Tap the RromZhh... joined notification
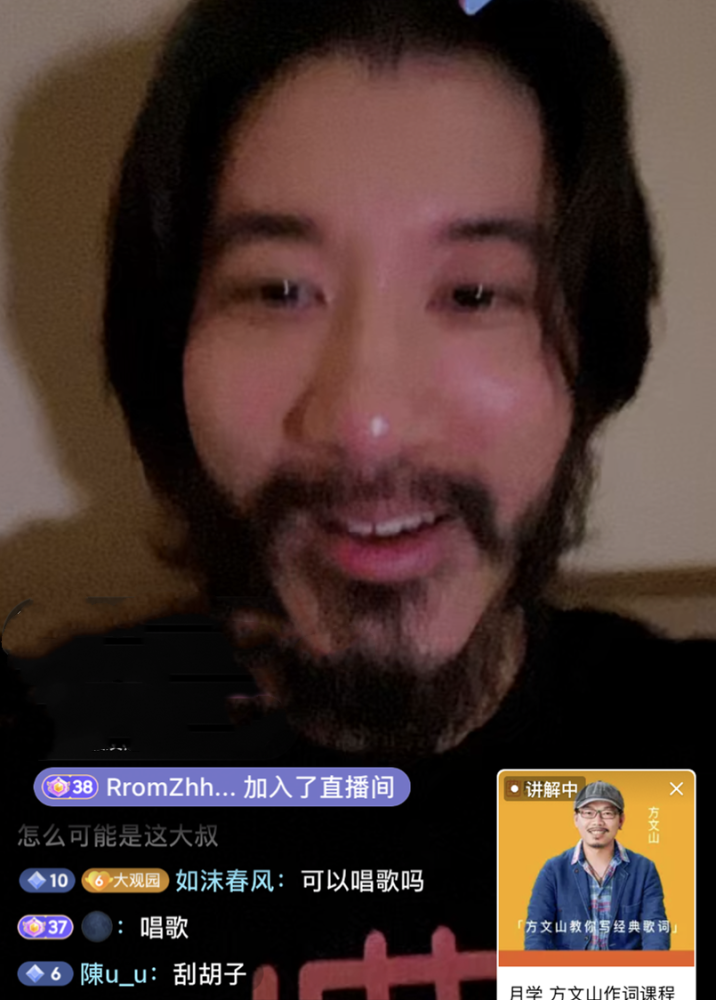 pos(222,787)
